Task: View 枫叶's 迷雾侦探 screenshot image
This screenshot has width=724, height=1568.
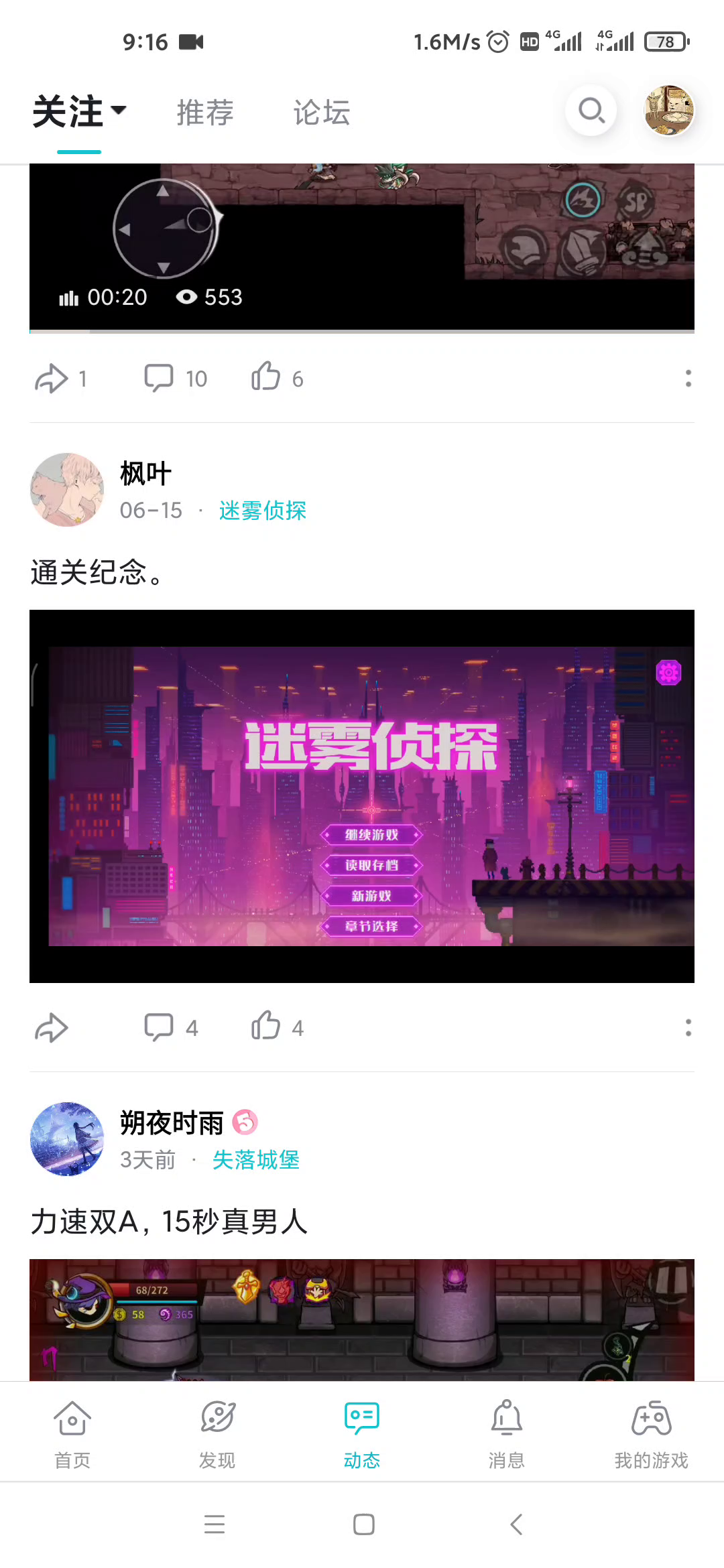Action: click(362, 796)
